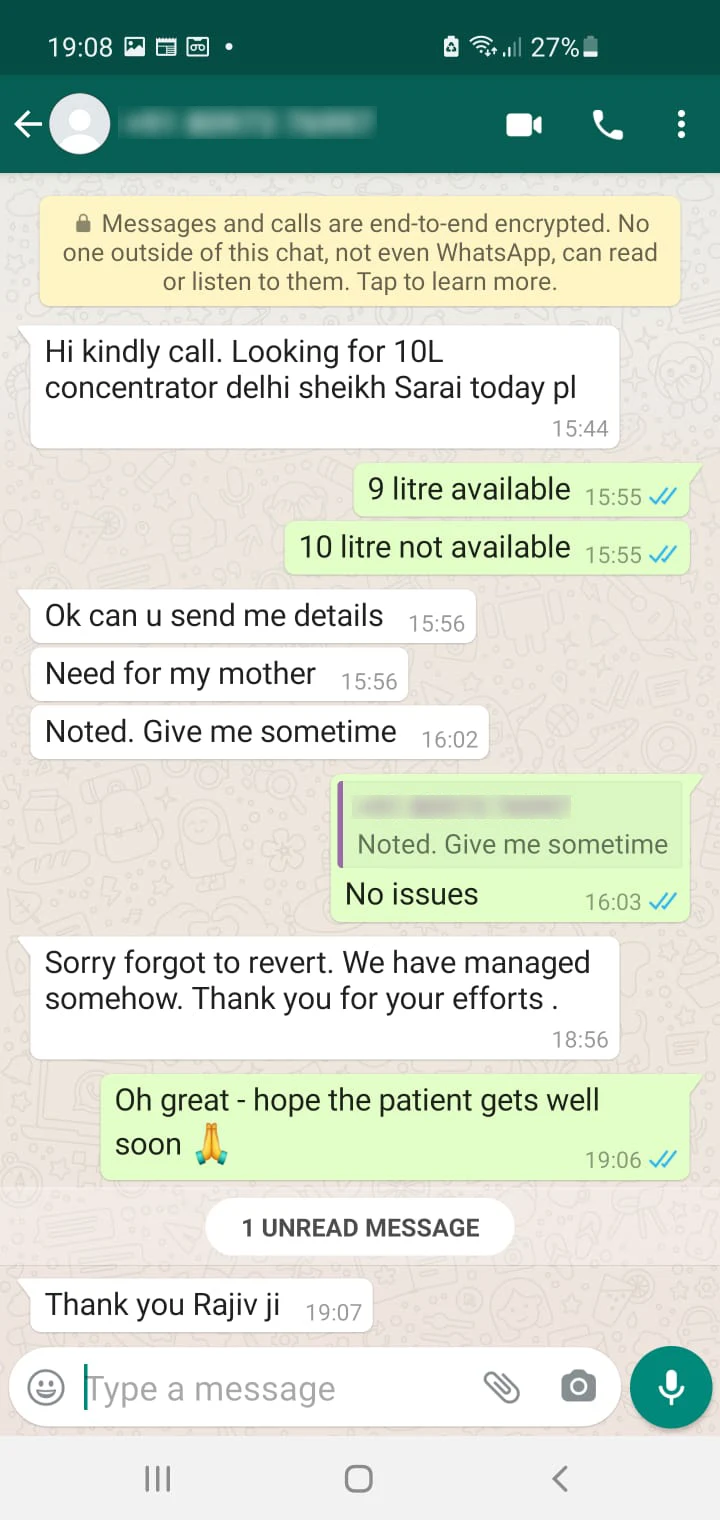The height and width of the screenshot is (1520, 720).
Task: Open the contact info from the header
Action: (248, 124)
